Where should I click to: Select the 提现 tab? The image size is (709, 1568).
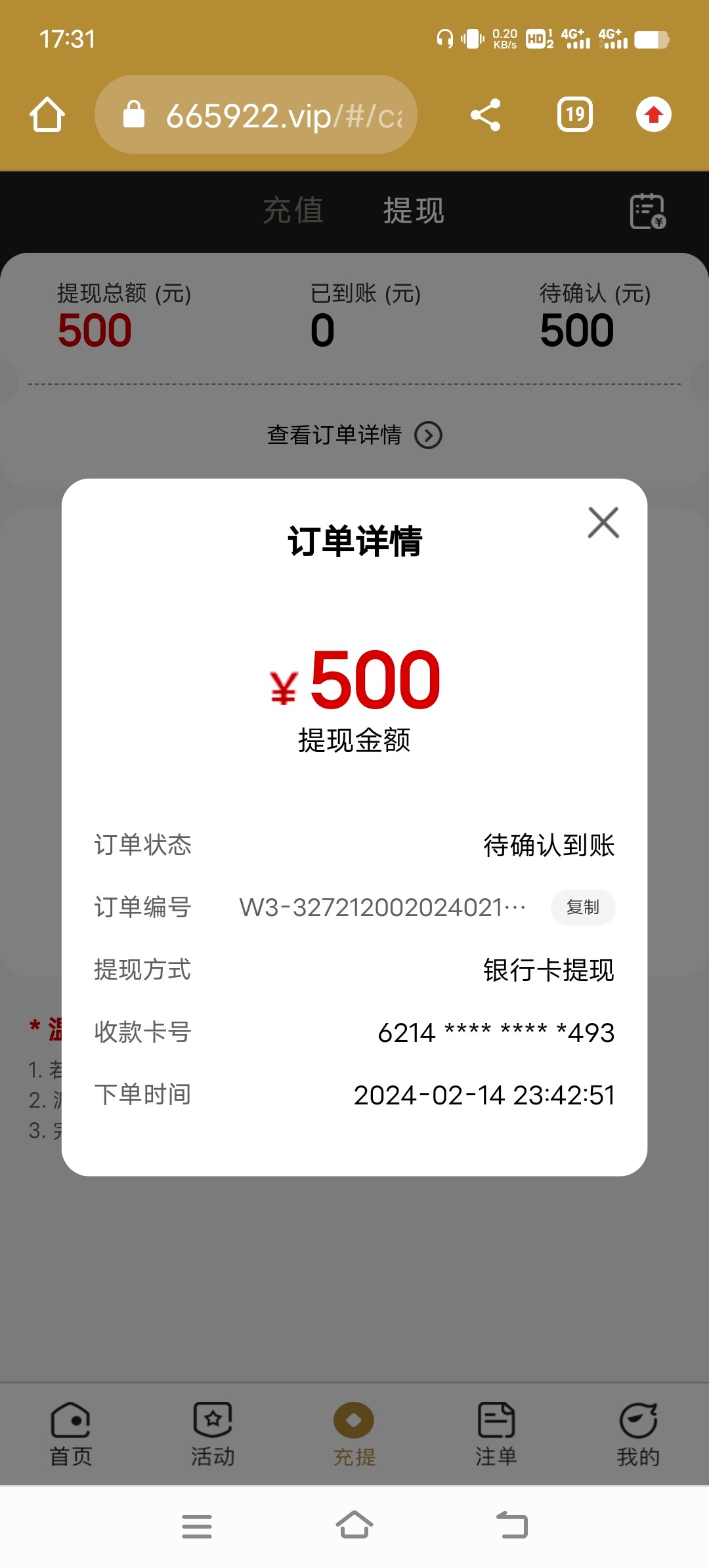click(414, 211)
